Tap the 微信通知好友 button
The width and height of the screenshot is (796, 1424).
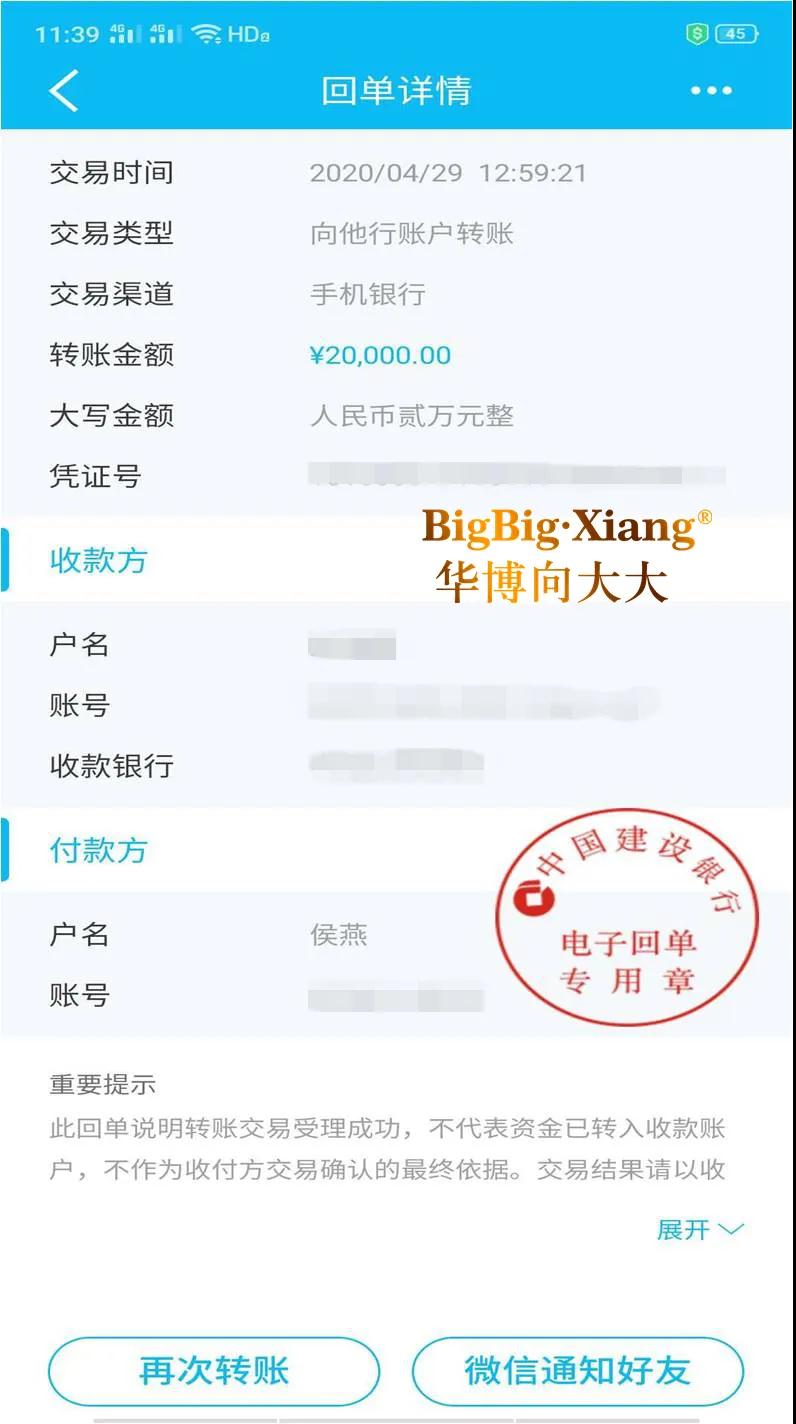click(578, 1371)
